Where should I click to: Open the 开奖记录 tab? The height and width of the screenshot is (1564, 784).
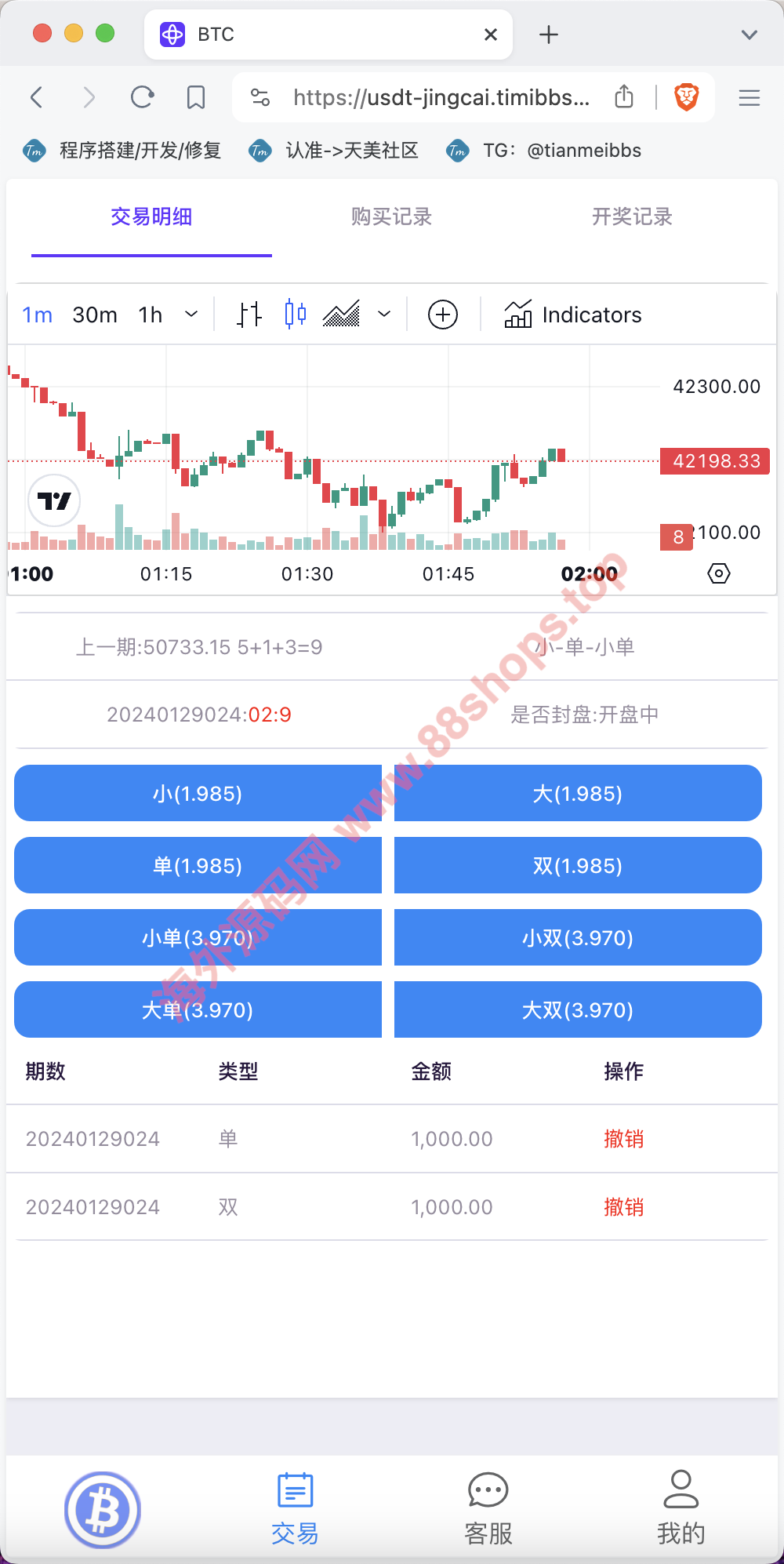pyautogui.click(x=632, y=217)
